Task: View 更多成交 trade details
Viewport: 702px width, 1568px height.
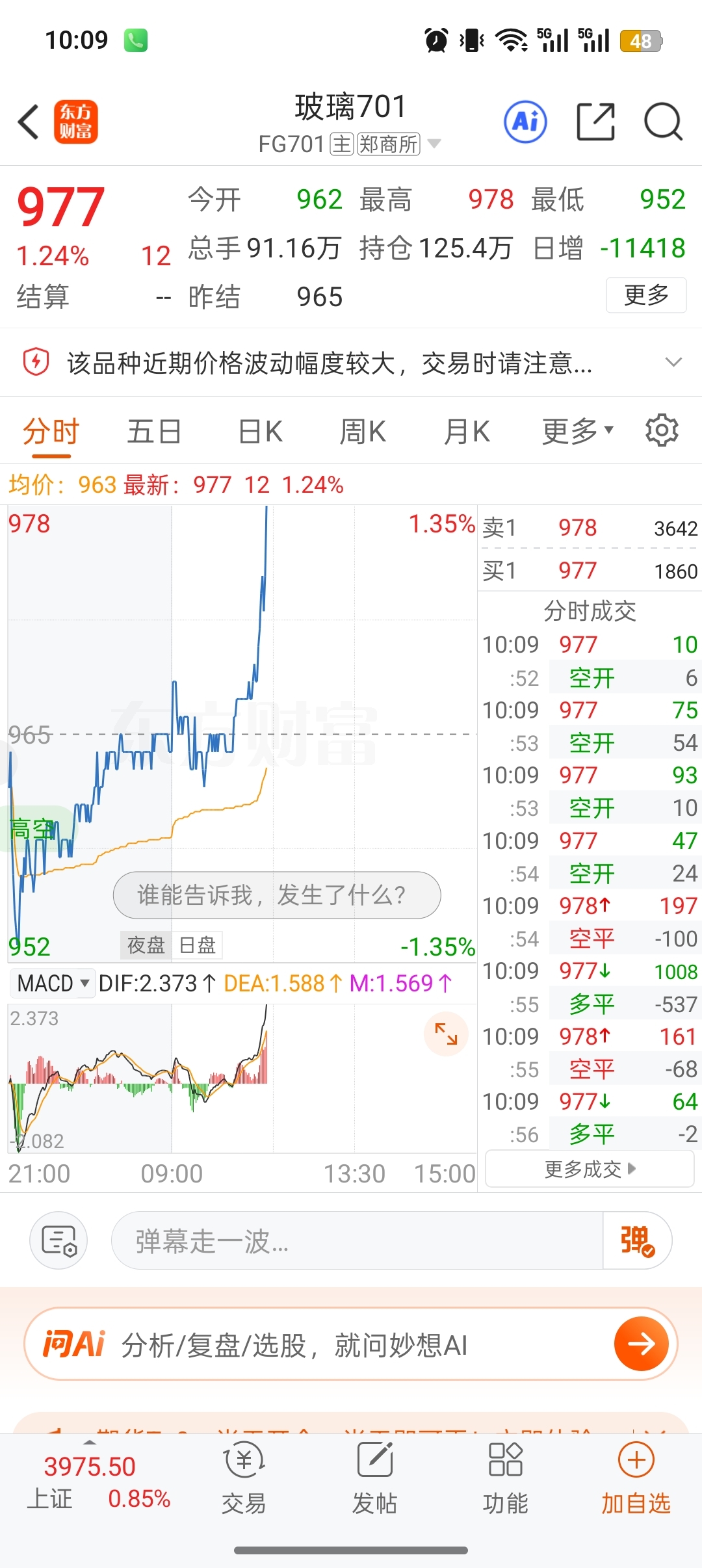Action: [590, 1169]
